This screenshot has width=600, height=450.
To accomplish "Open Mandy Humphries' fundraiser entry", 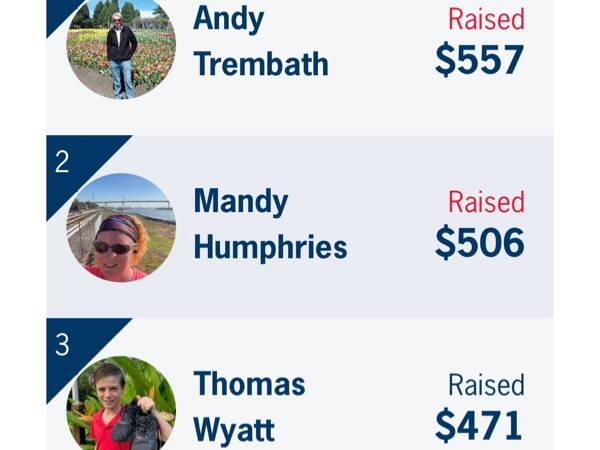I will point(269,223).
